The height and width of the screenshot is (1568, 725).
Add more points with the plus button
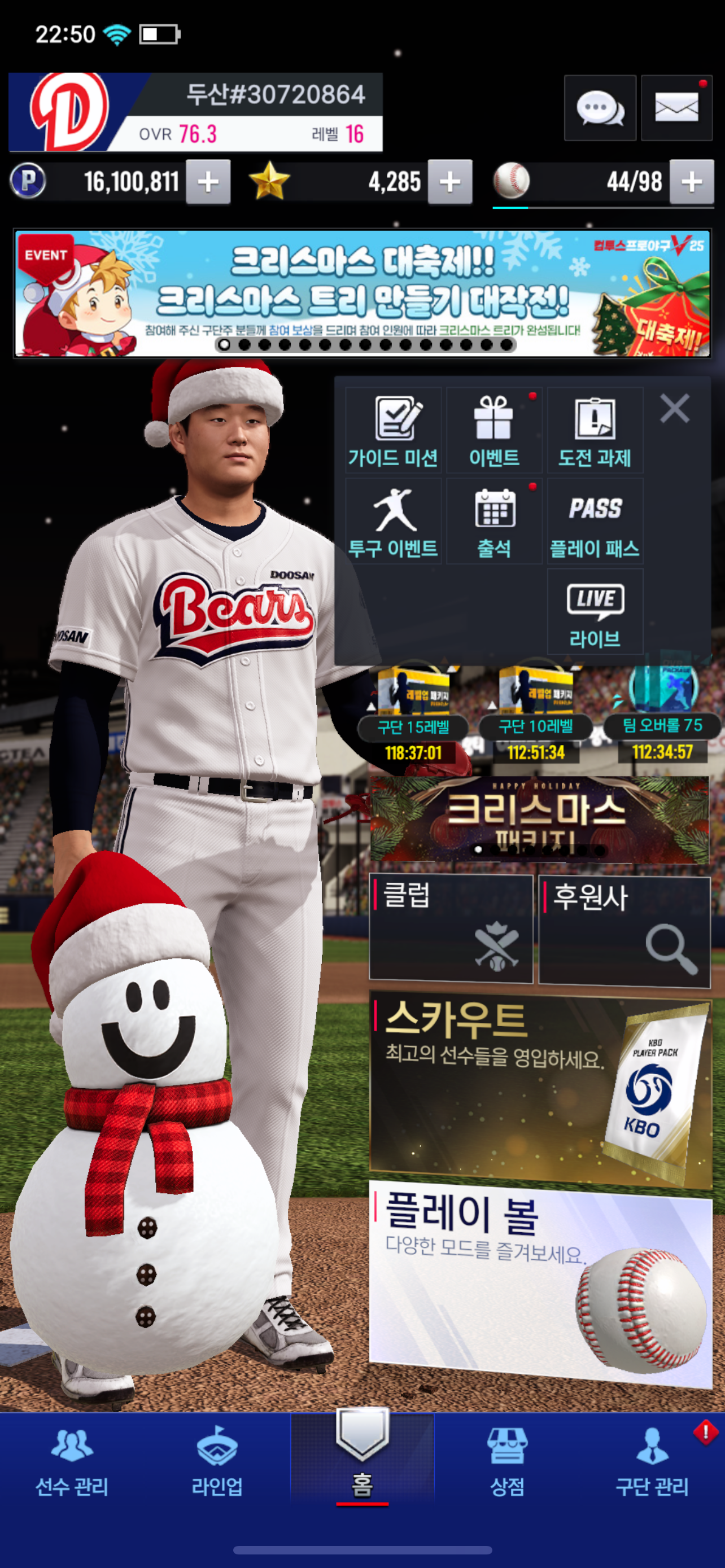pyautogui.click(x=208, y=182)
